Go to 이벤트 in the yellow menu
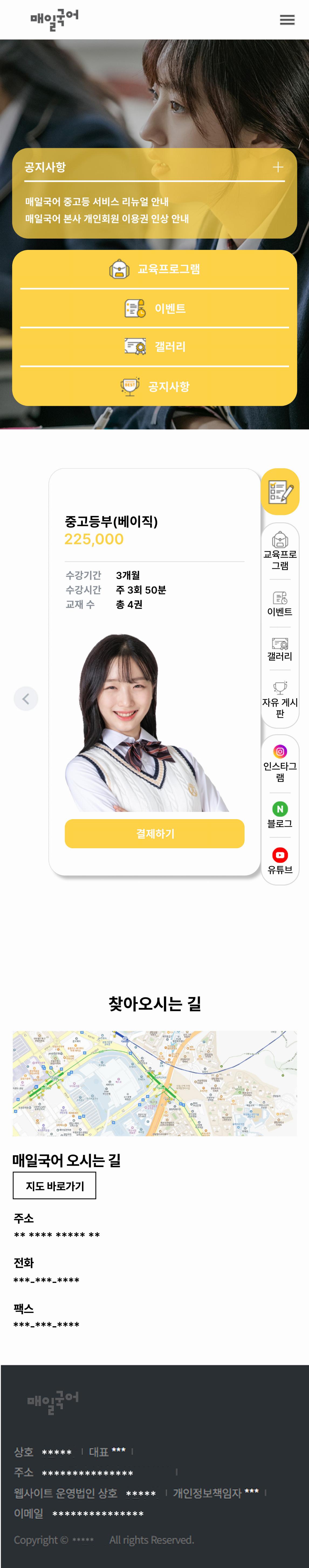Image resolution: width=309 pixels, height=1568 pixels. pyautogui.click(x=155, y=309)
